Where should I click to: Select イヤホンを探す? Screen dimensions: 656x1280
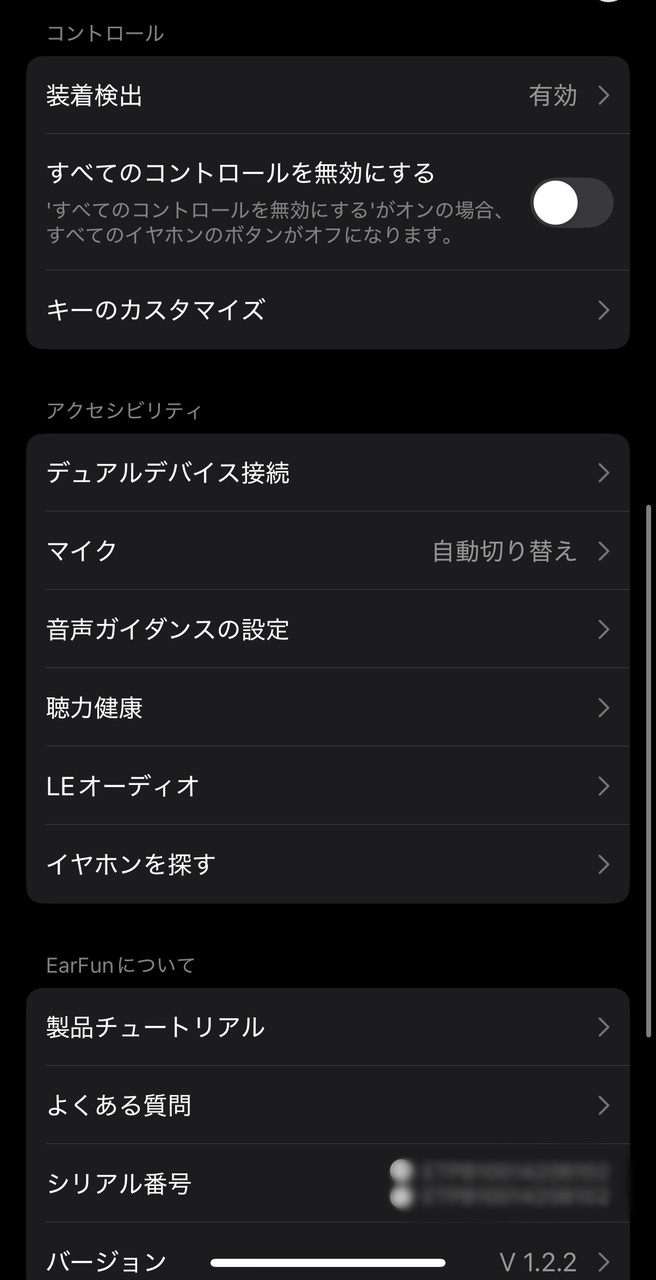coord(327,864)
